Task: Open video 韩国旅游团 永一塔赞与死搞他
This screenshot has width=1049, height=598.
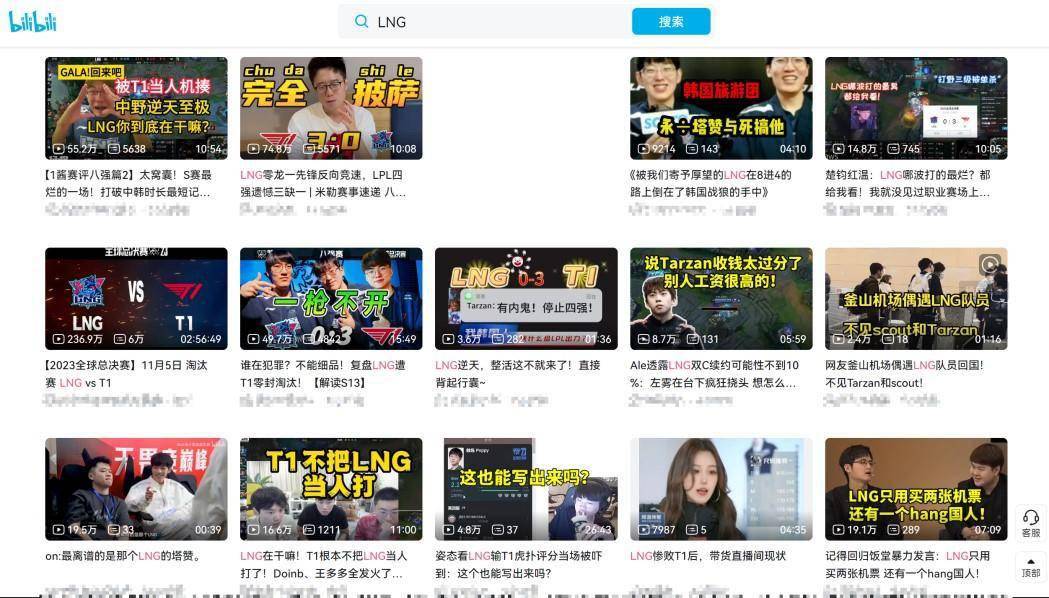Action: point(721,108)
